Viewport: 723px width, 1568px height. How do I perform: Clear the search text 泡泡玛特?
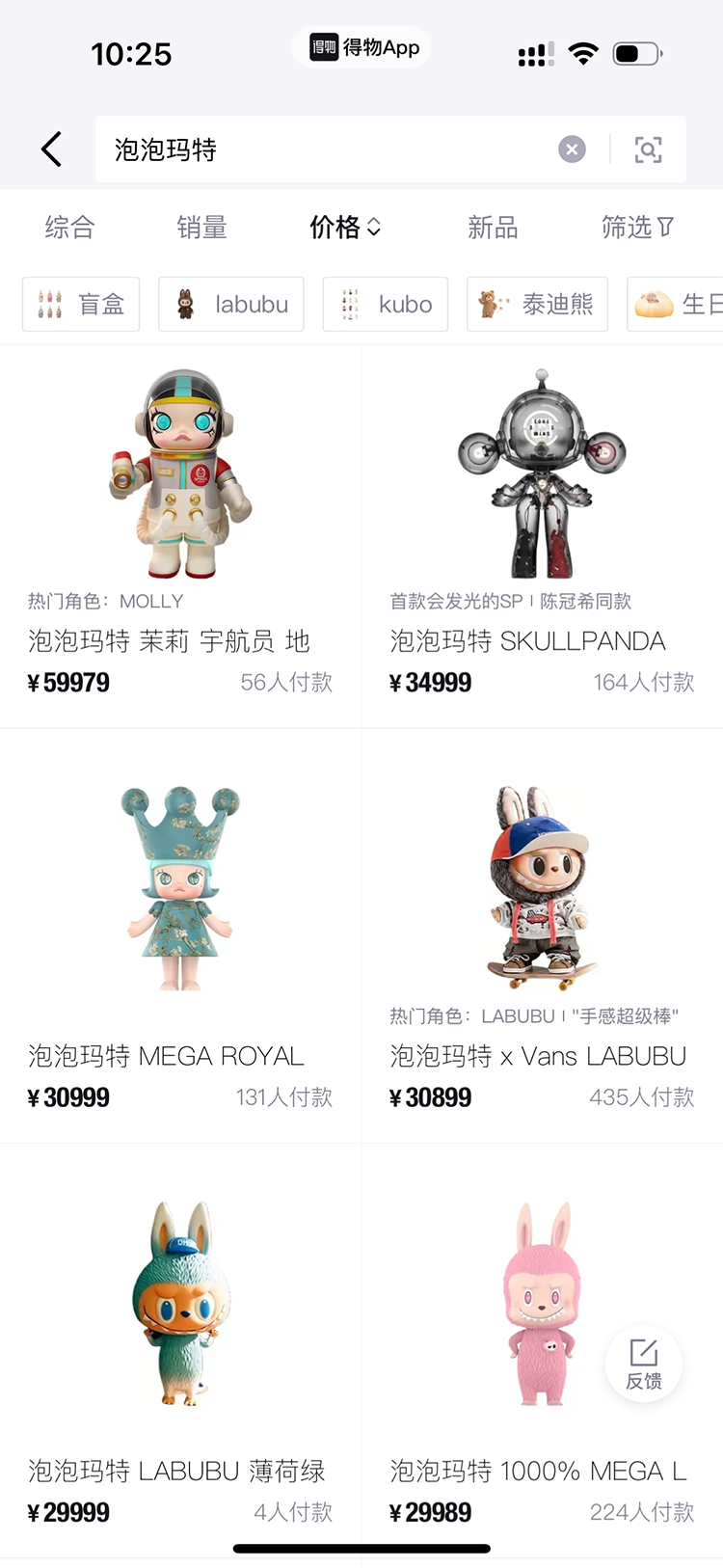coord(572,149)
